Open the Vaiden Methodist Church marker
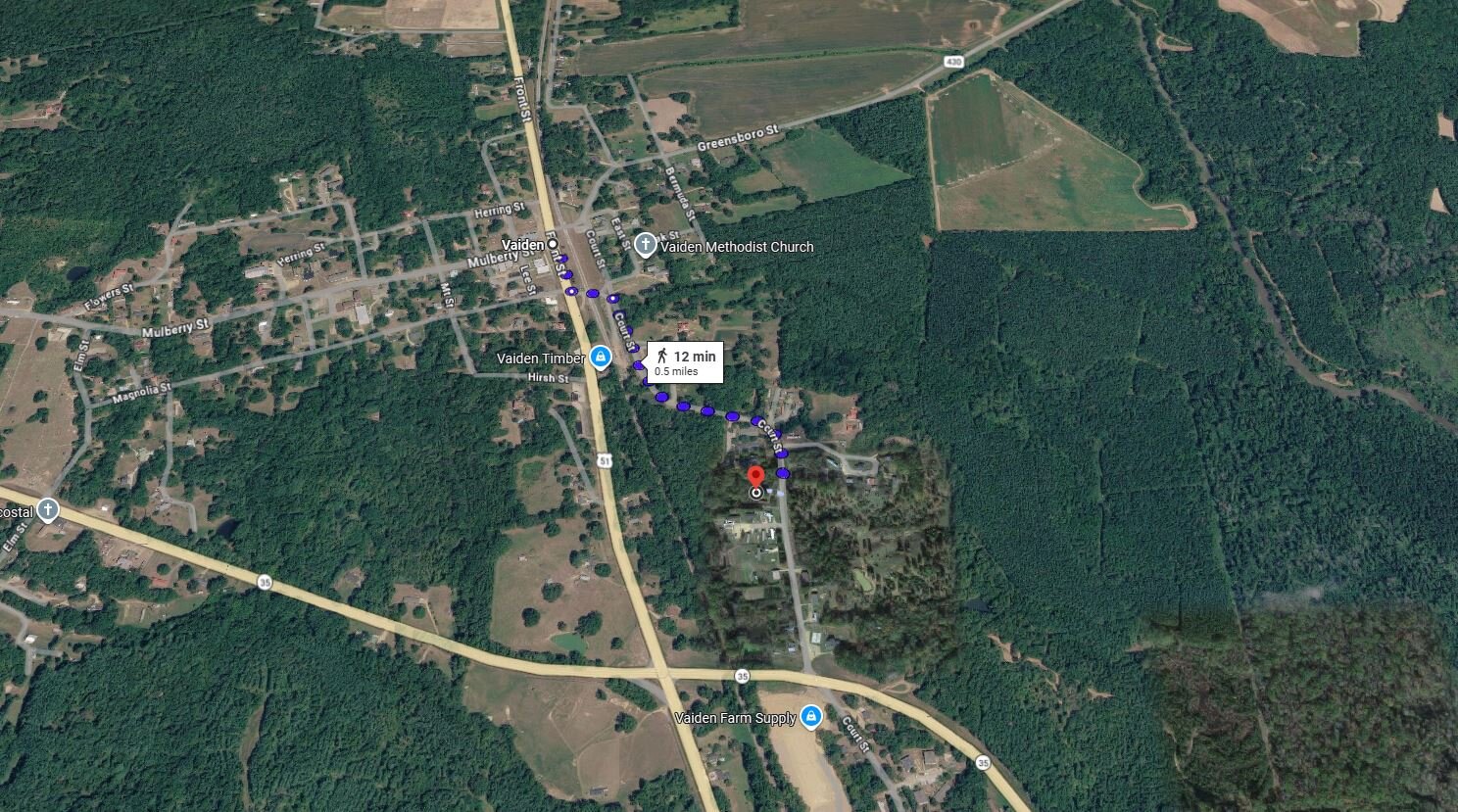Viewport: 1458px width, 812px height. pos(646,245)
